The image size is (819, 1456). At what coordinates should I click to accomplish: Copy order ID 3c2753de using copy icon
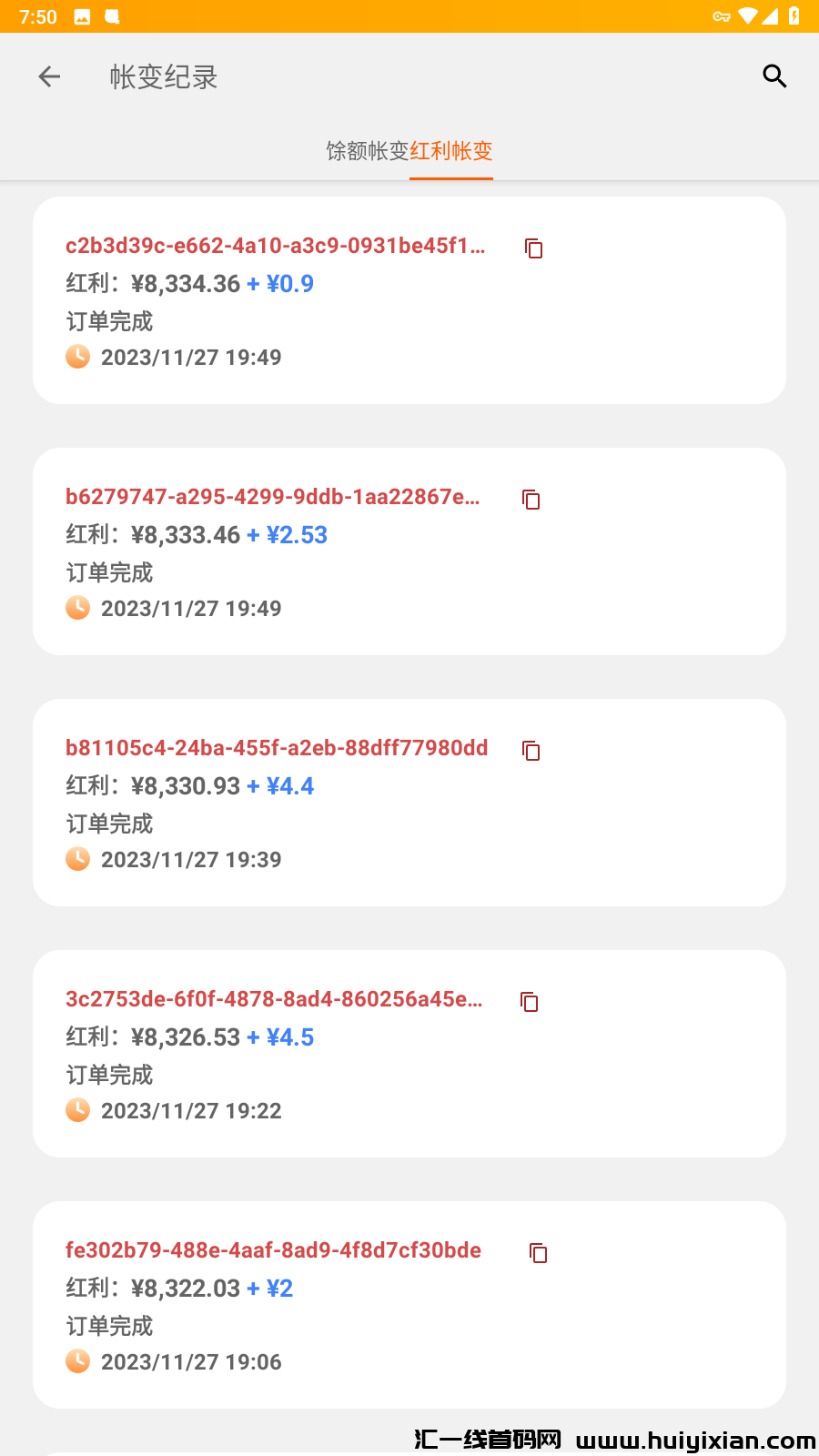click(529, 1001)
